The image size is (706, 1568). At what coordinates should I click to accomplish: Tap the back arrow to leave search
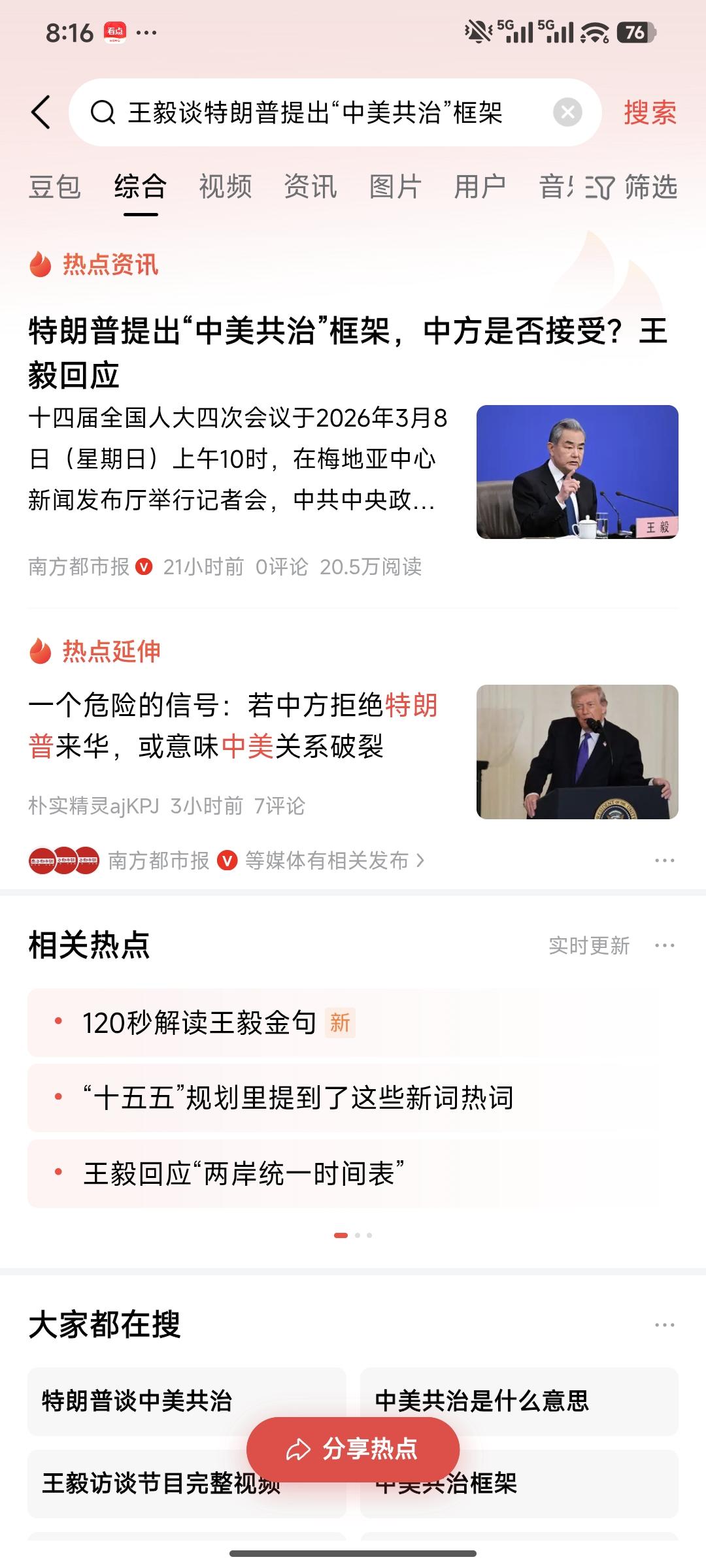point(41,111)
